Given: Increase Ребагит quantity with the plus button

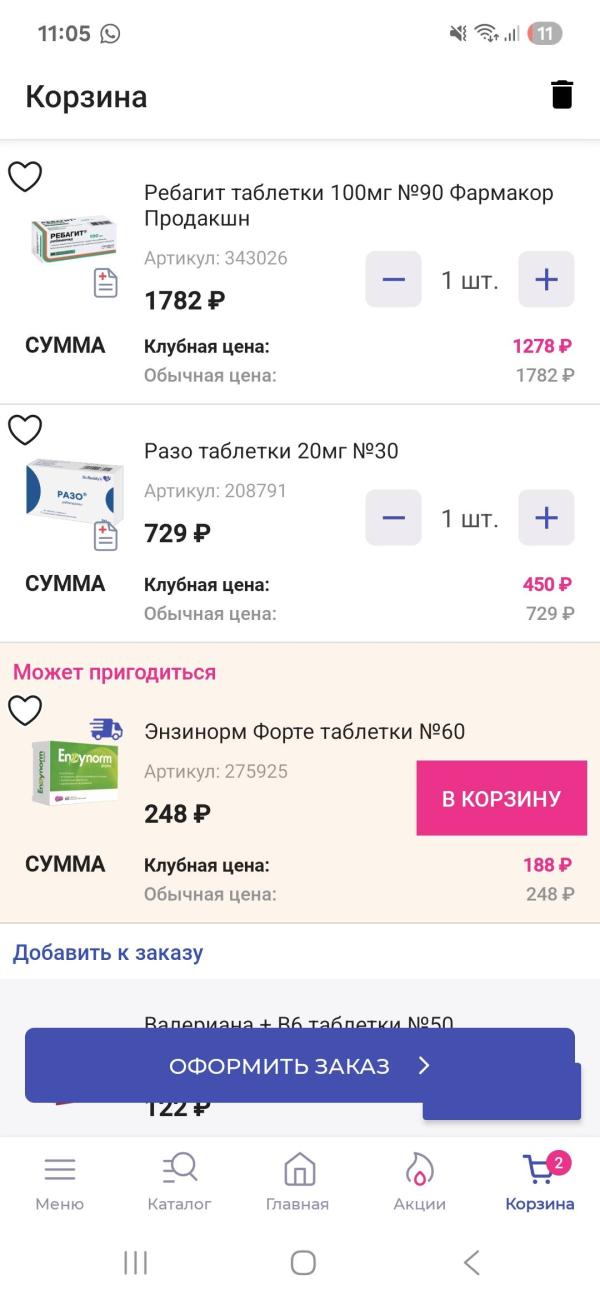Looking at the screenshot, I should (546, 279).
